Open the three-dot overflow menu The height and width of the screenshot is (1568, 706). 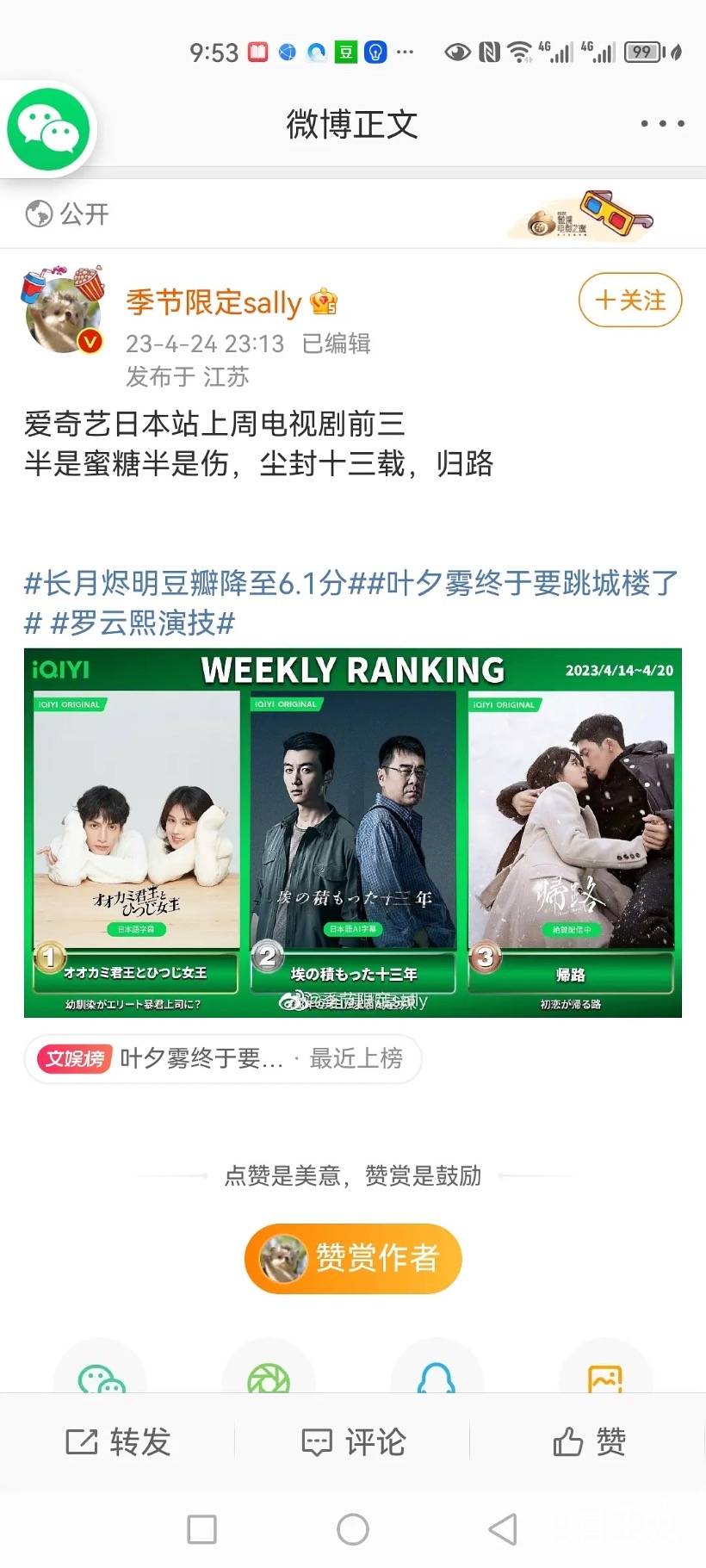(662, 124)
